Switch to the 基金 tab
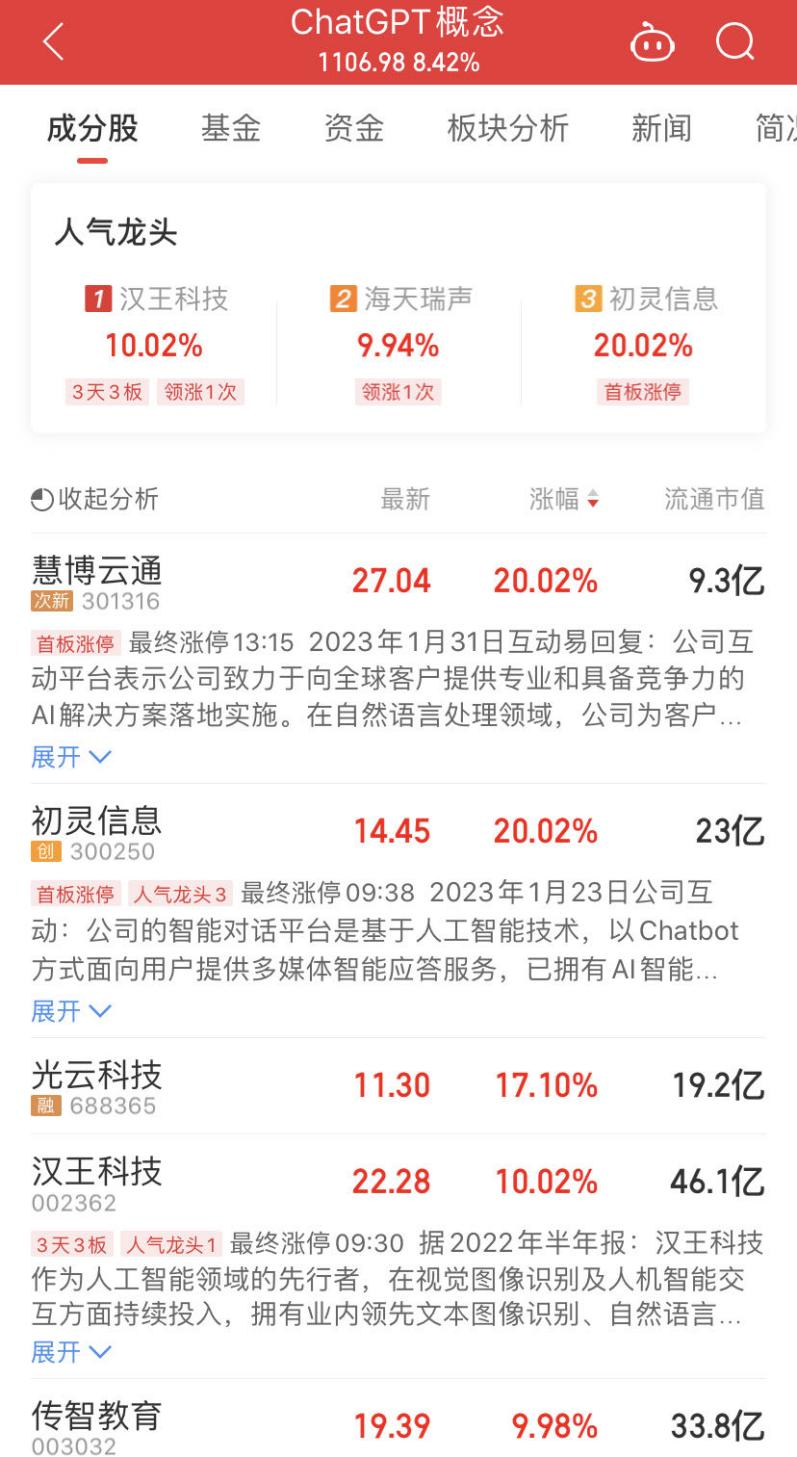The height and width of the screenshot is (1457, 797). tap(230, 128)
